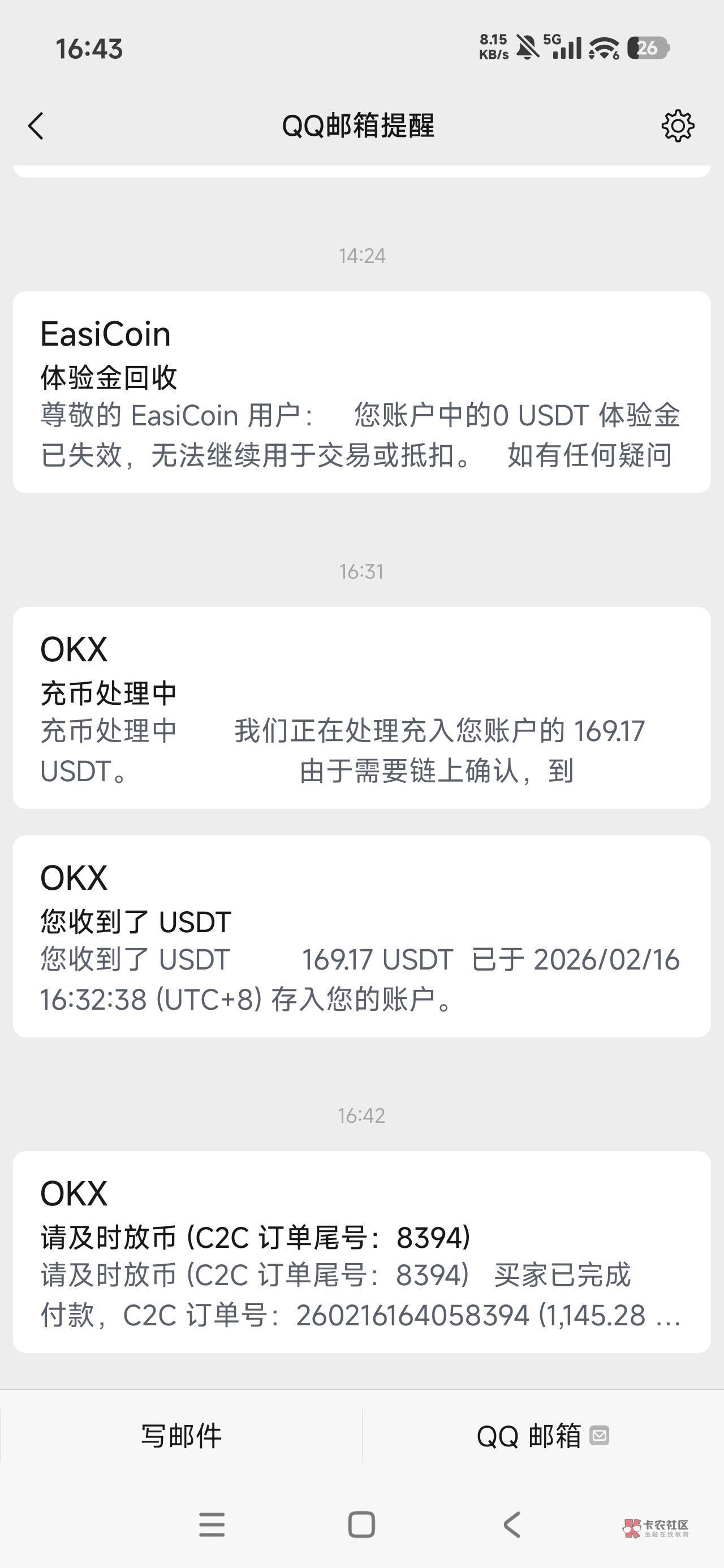Open the settings gear icon

pyautogui.click(x=677, y=126)
